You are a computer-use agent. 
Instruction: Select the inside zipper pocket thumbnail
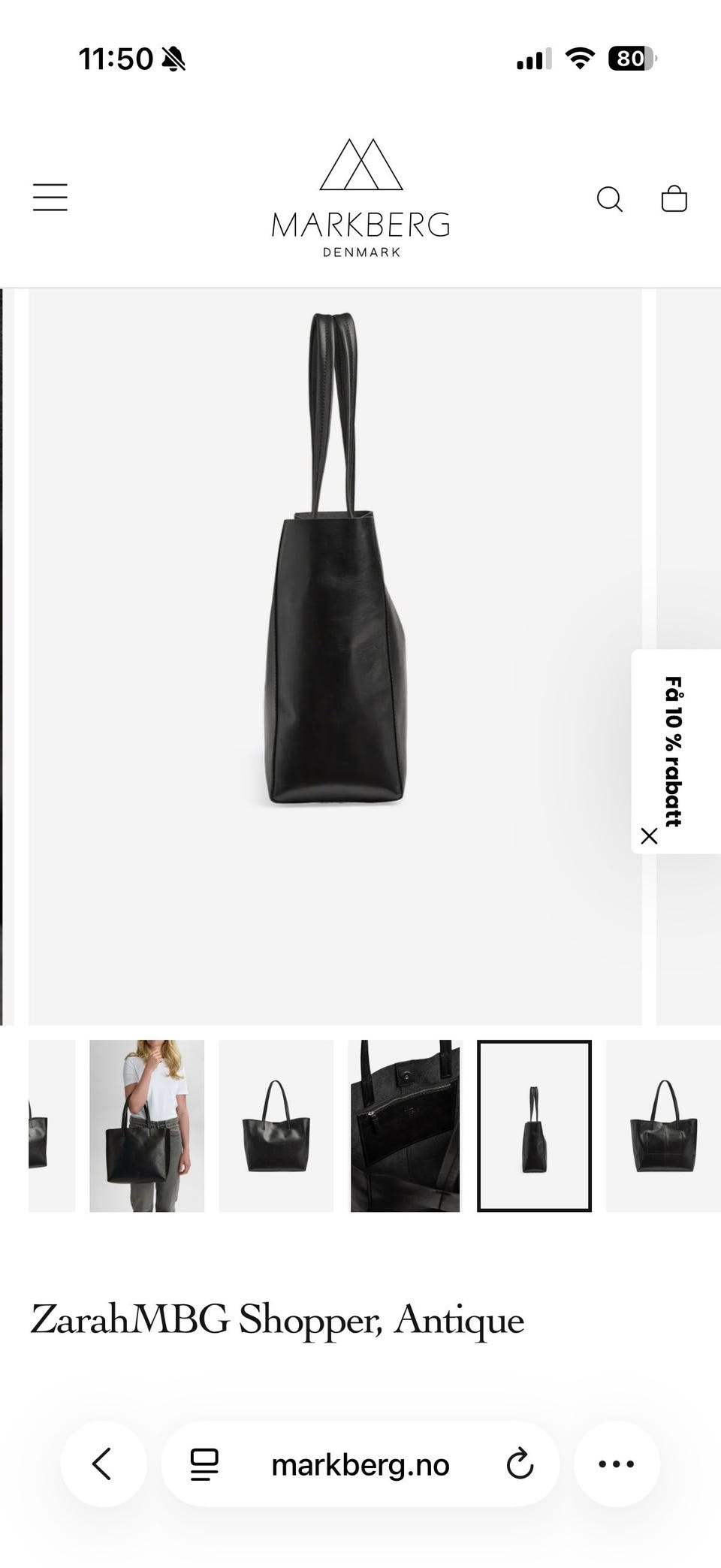[405, 1125]
